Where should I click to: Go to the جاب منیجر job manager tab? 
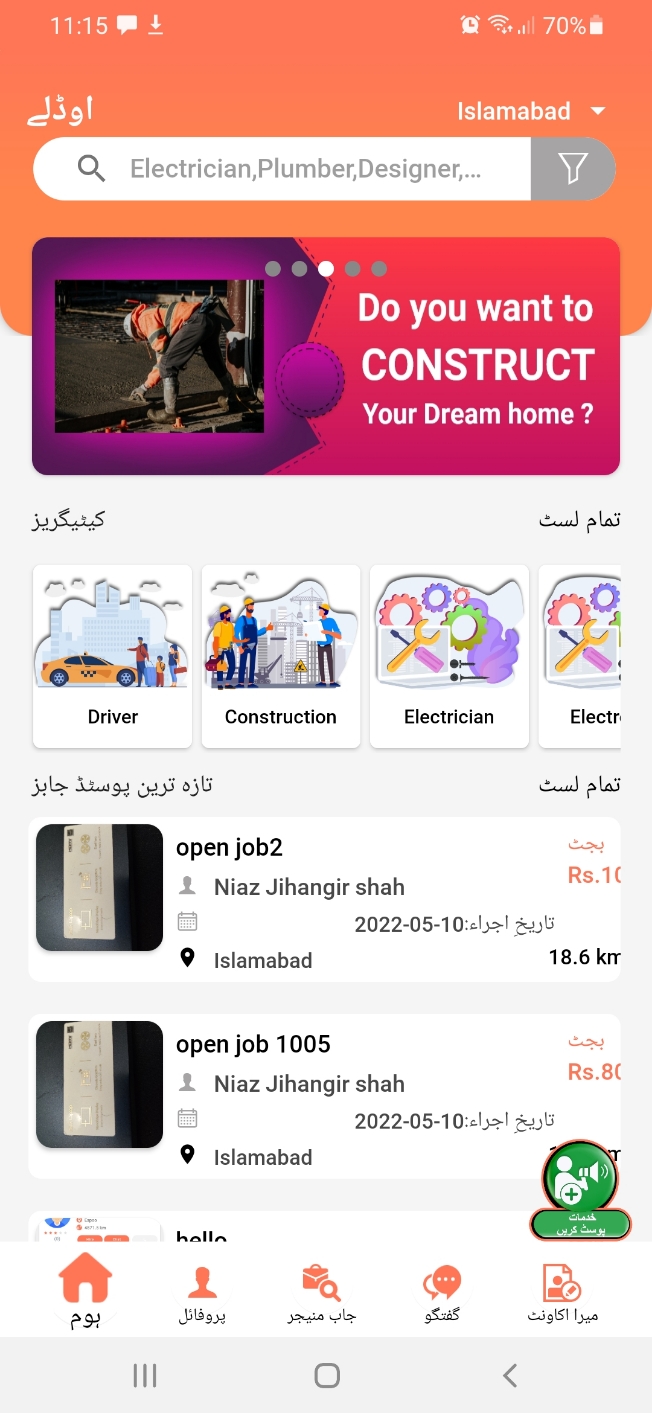coord(322,1293)
